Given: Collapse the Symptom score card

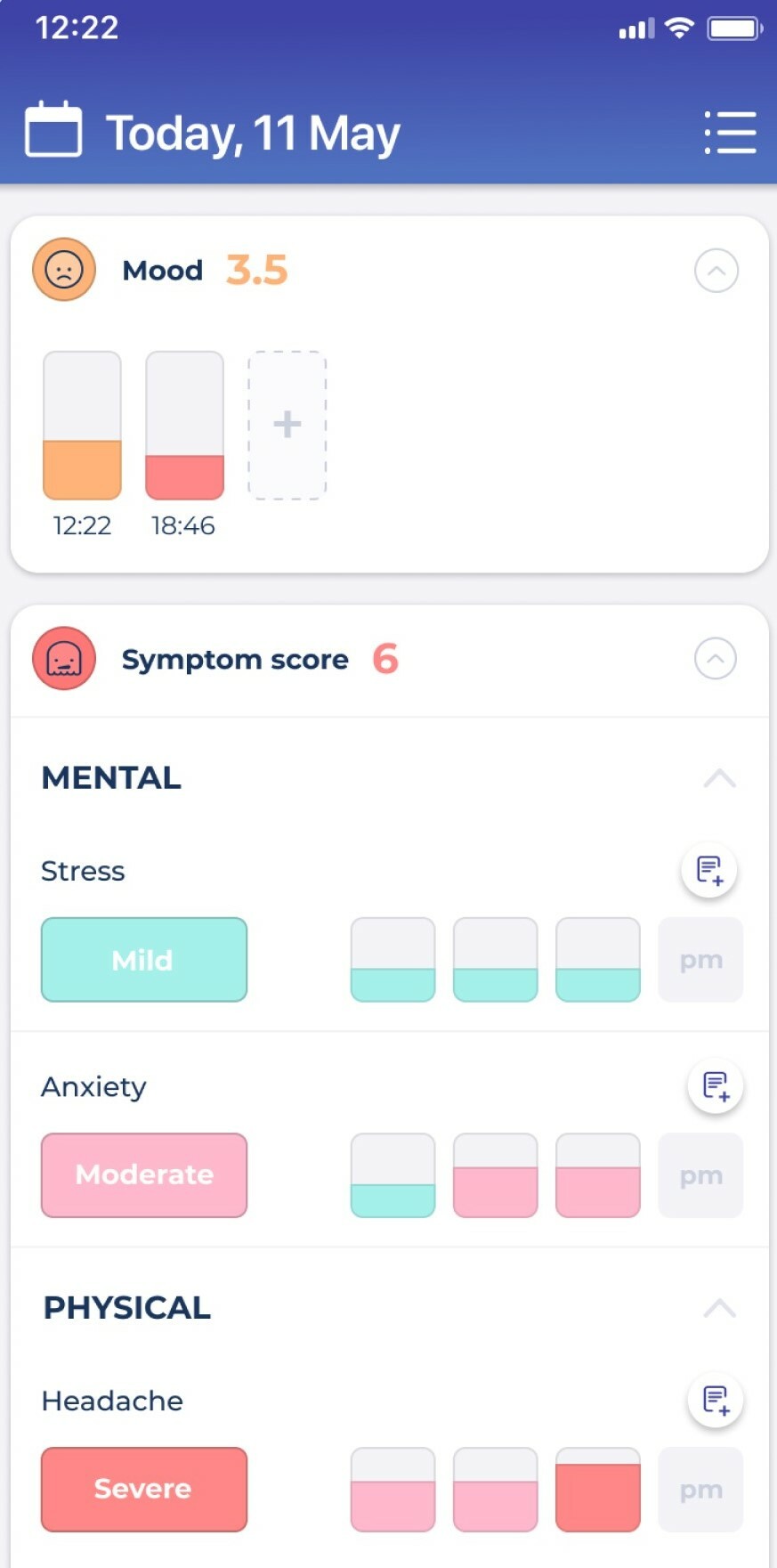Looking at the screenshot, I should tap(715, 659).
